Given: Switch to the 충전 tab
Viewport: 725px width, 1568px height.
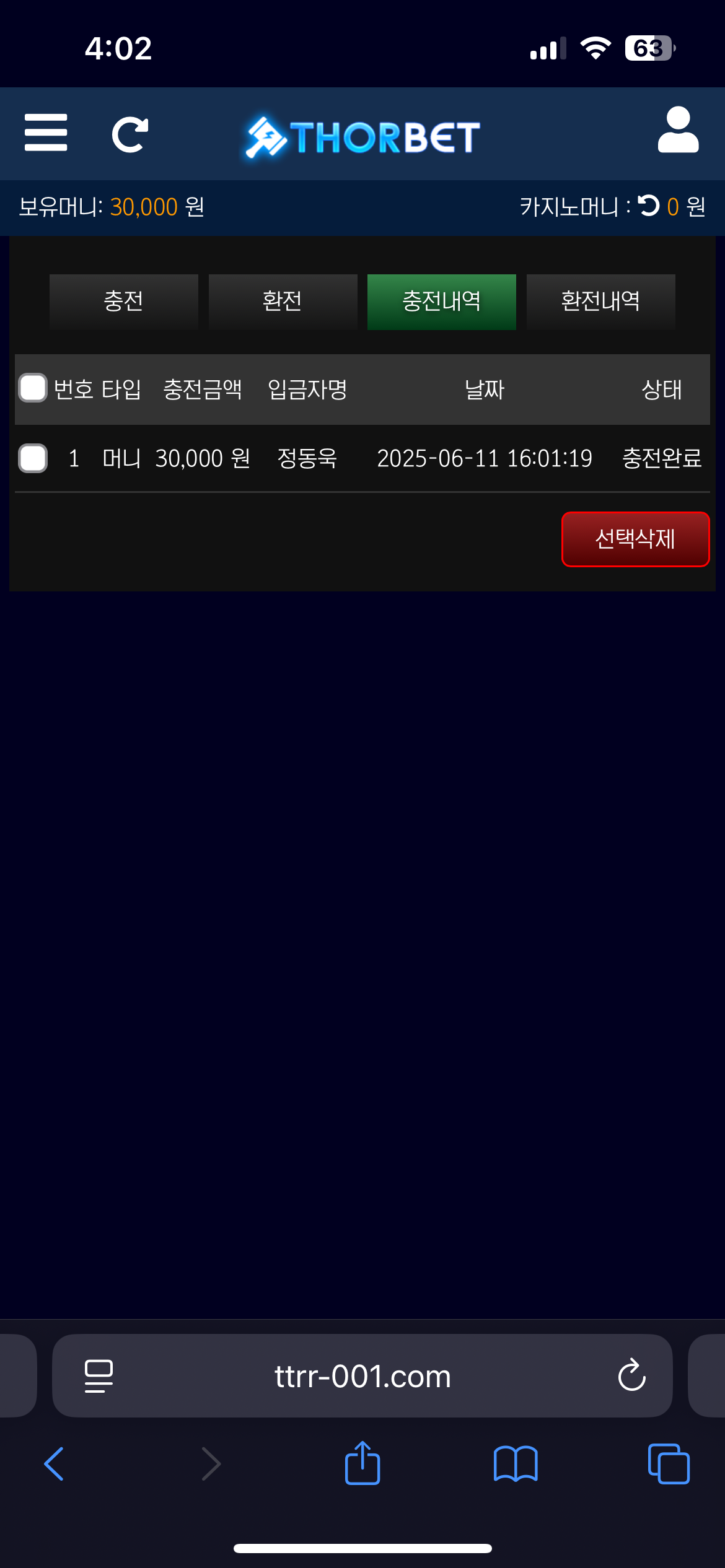Looking at the screenshot, I should (x=124, y=302).
